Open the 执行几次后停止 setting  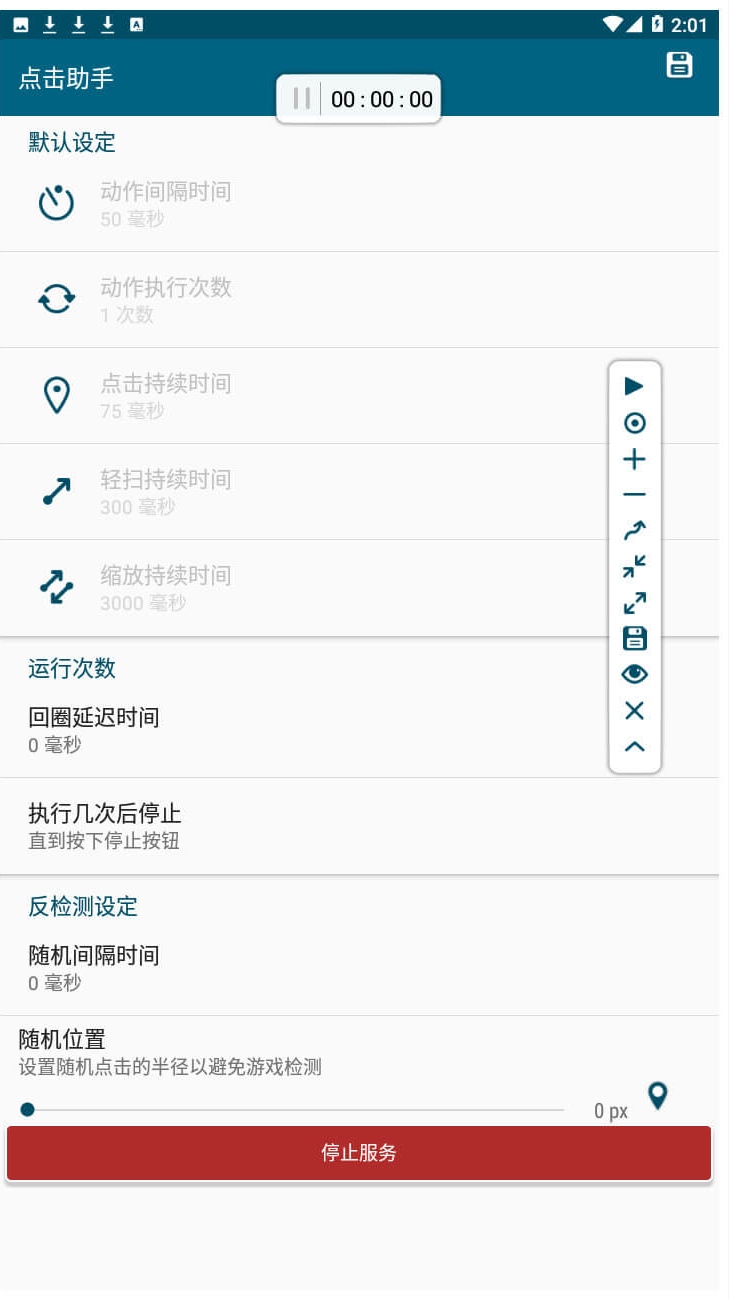359,826
